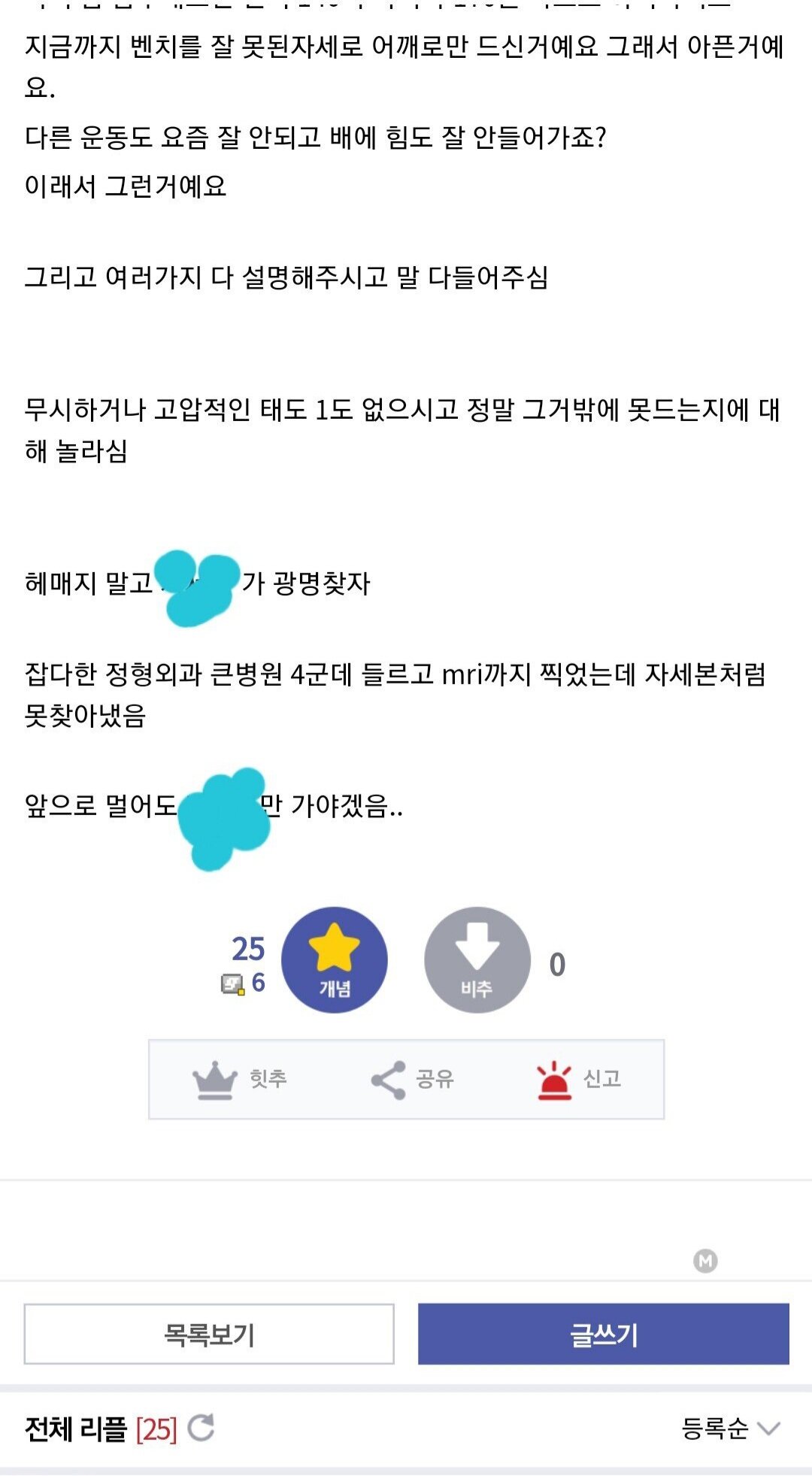
Task: Tap the 힛추 crown button
Action: (x=240, y=1079)
